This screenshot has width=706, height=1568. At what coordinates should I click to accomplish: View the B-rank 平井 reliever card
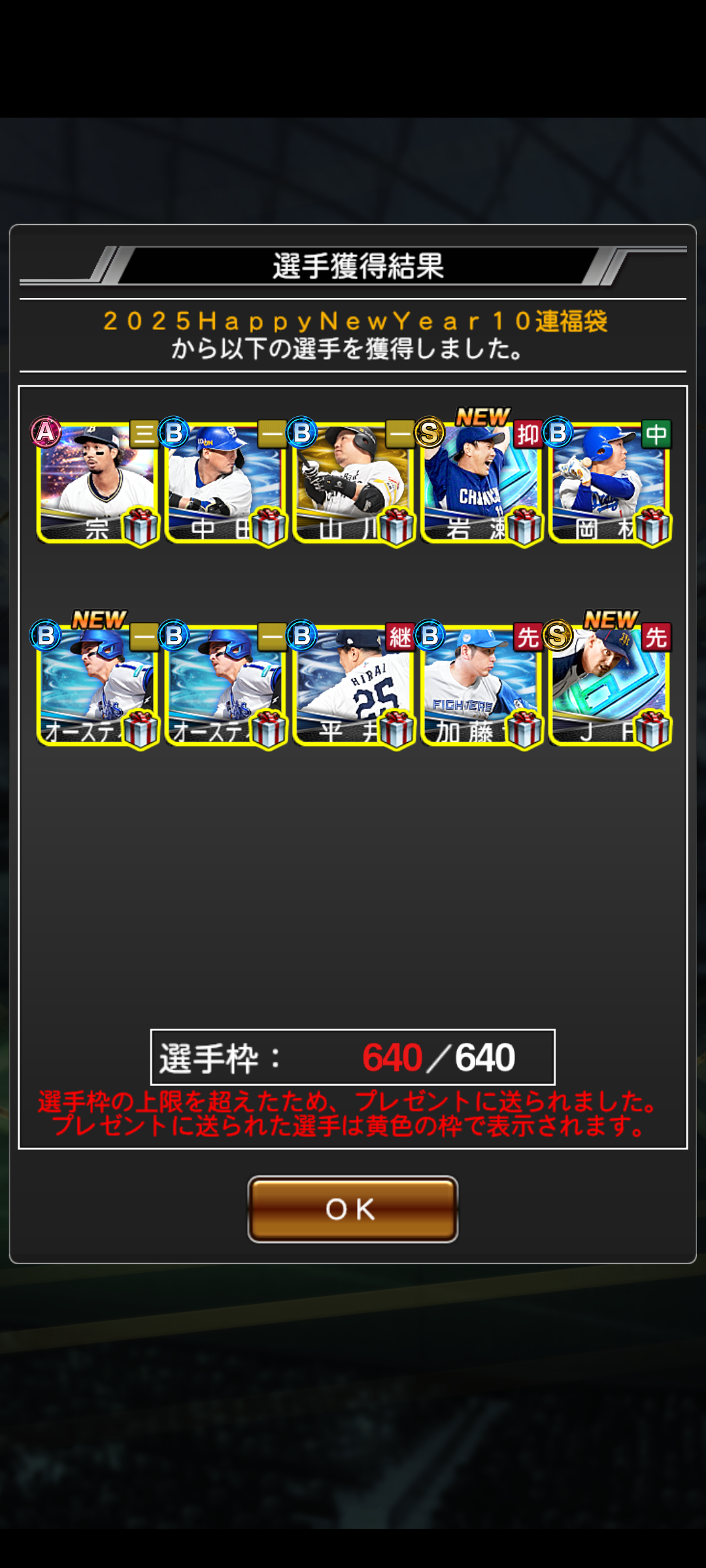tap(353, 686)
